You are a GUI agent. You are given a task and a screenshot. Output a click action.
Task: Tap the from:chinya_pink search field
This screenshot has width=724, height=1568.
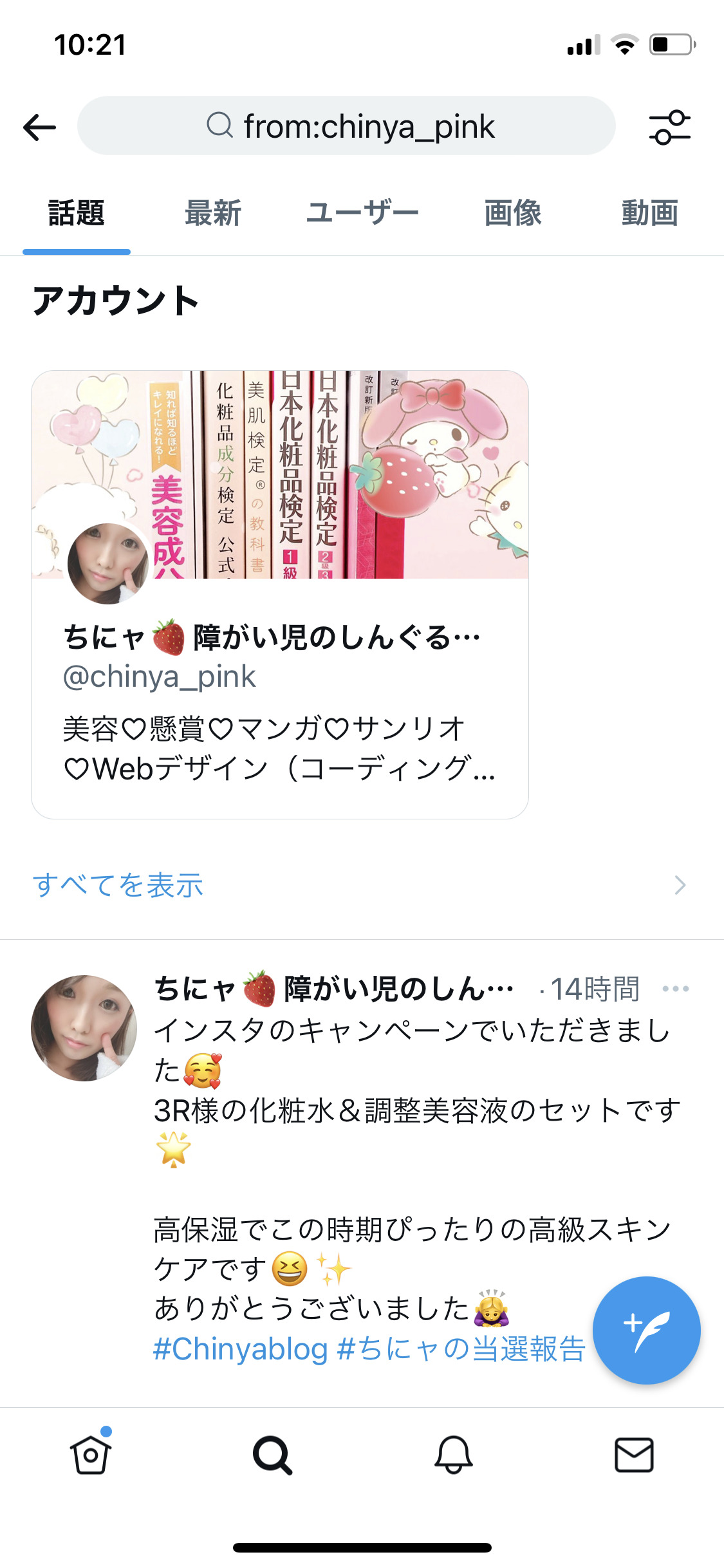tap(346, 126)
